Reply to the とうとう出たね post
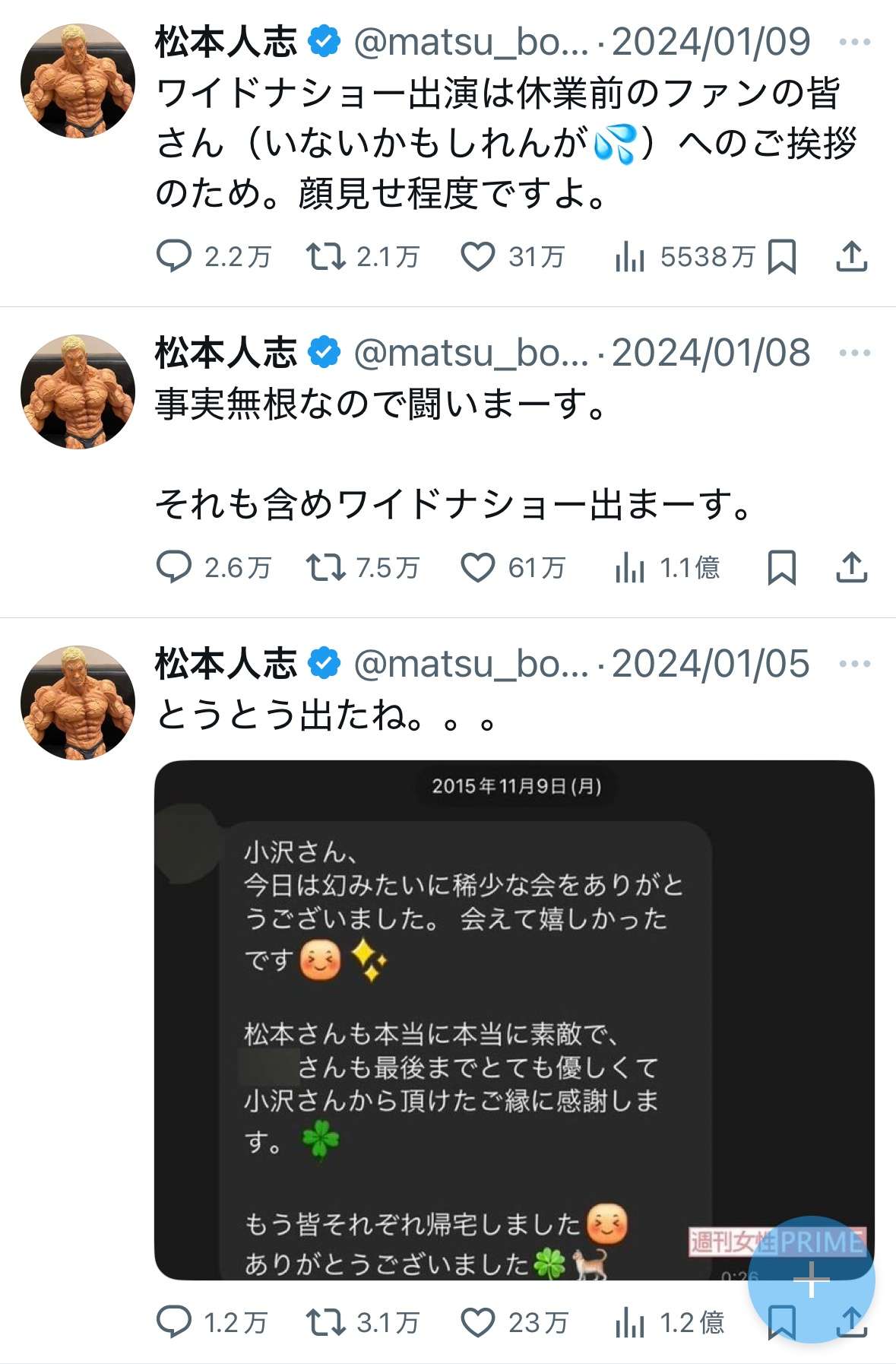Viewport: 896px width, 1364px height. coord(174,1322)
